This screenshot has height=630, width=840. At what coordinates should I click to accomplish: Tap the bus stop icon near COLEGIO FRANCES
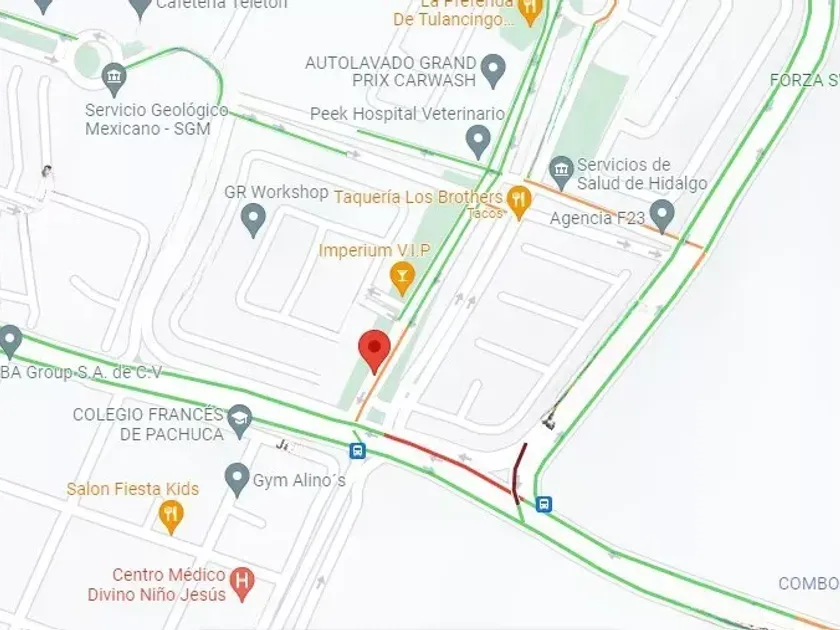(357, 450)
